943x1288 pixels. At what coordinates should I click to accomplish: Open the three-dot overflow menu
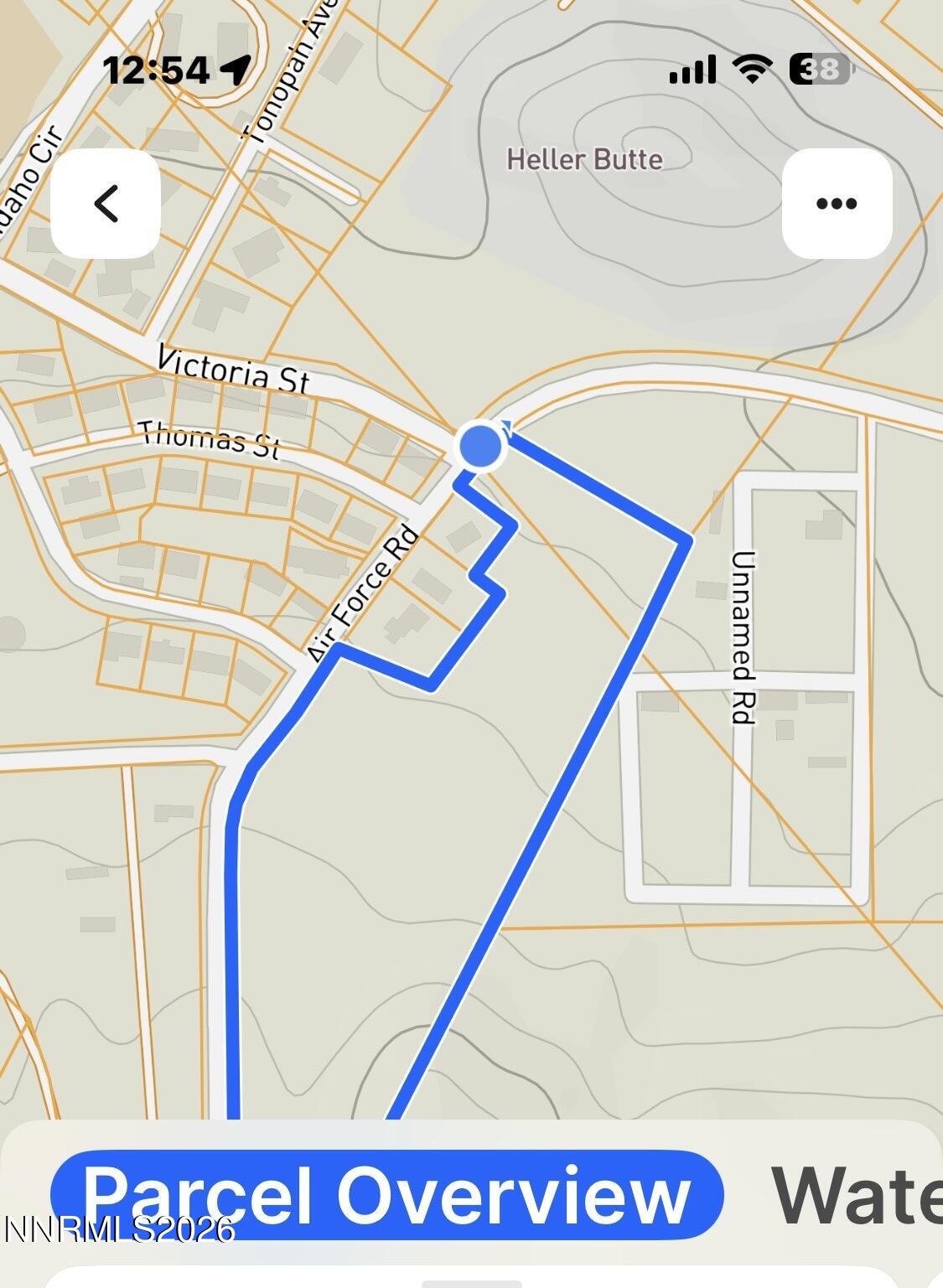836,204
